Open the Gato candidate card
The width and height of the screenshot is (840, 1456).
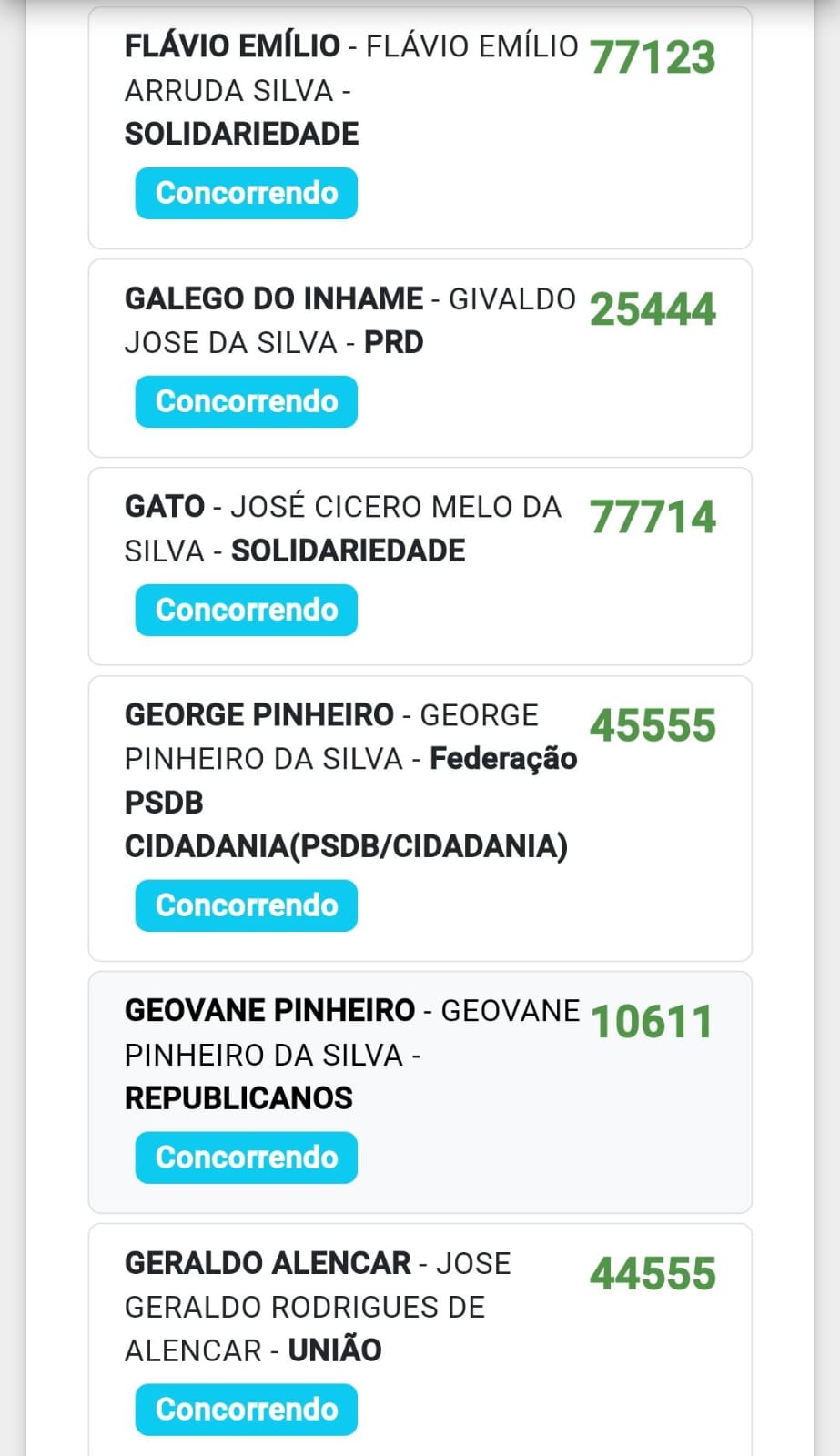pos(420,567)
